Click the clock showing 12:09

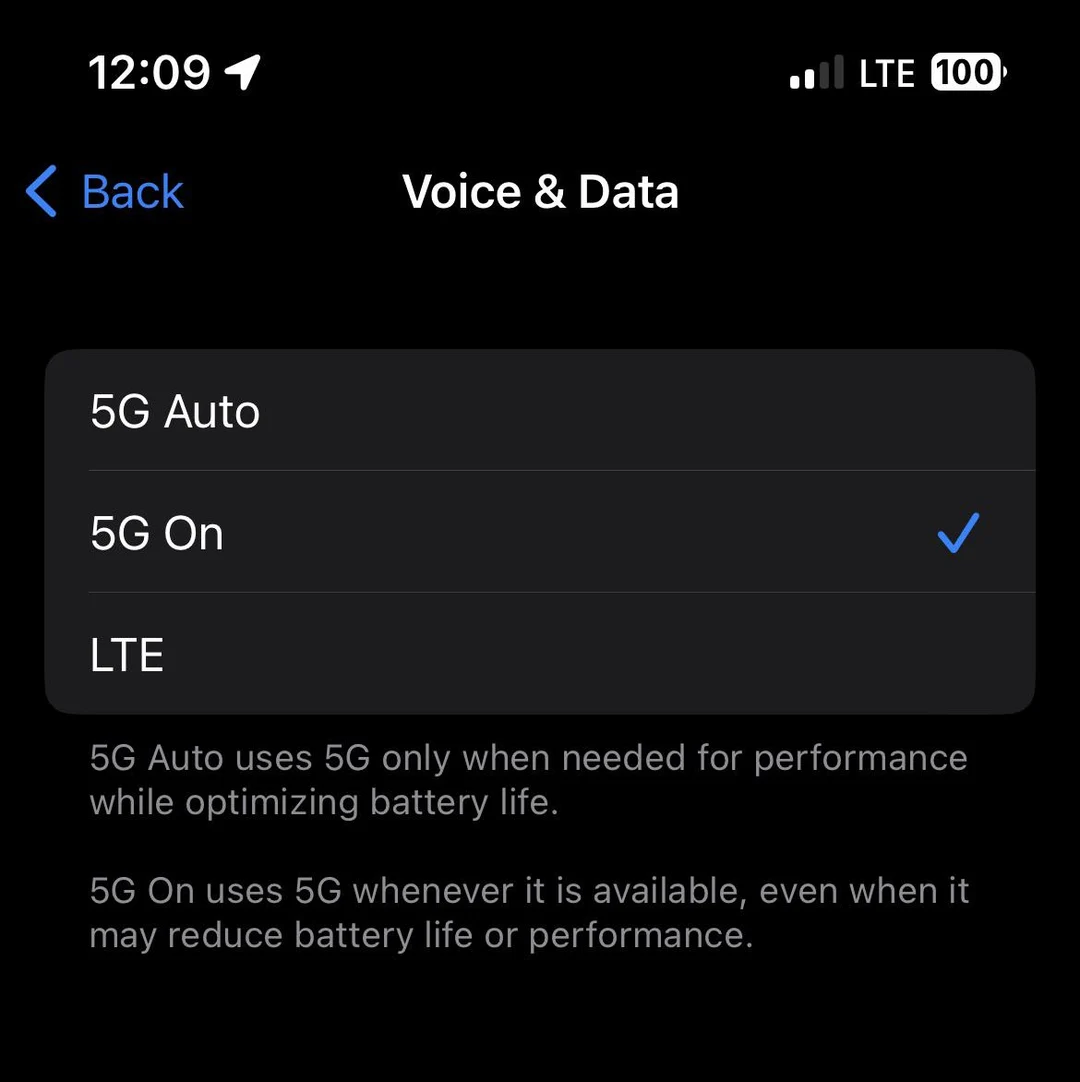point(150,71)
